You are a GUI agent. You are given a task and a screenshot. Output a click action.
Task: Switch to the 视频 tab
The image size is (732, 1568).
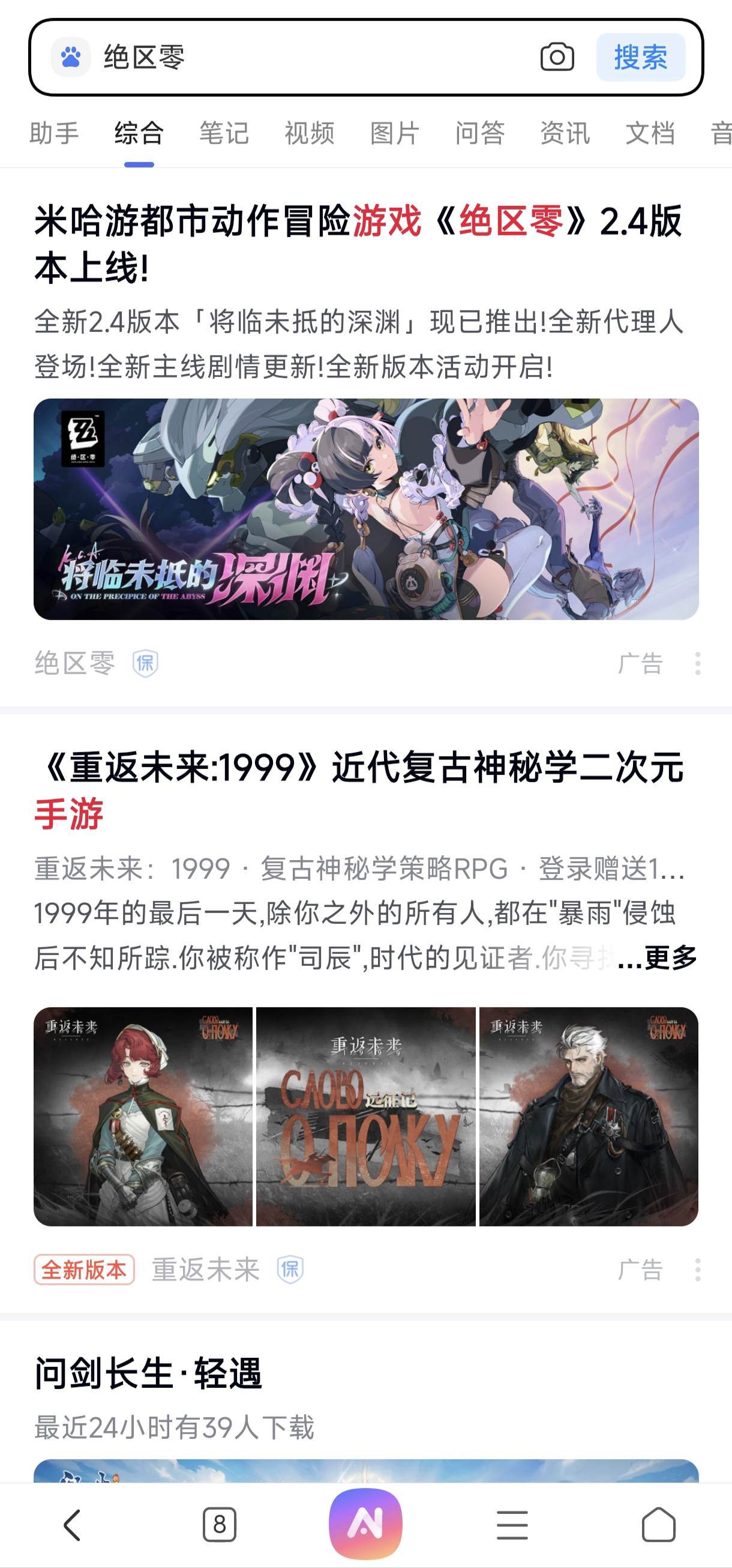coord(309,133)
